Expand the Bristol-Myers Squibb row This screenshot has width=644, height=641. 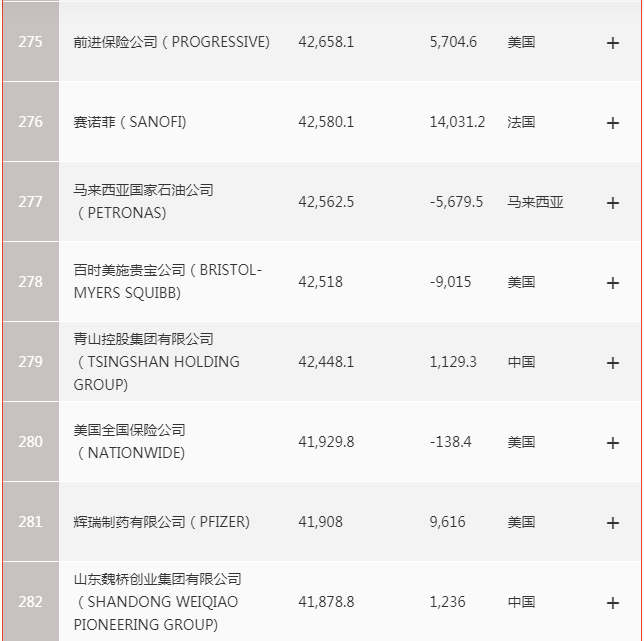coord(613,283)
